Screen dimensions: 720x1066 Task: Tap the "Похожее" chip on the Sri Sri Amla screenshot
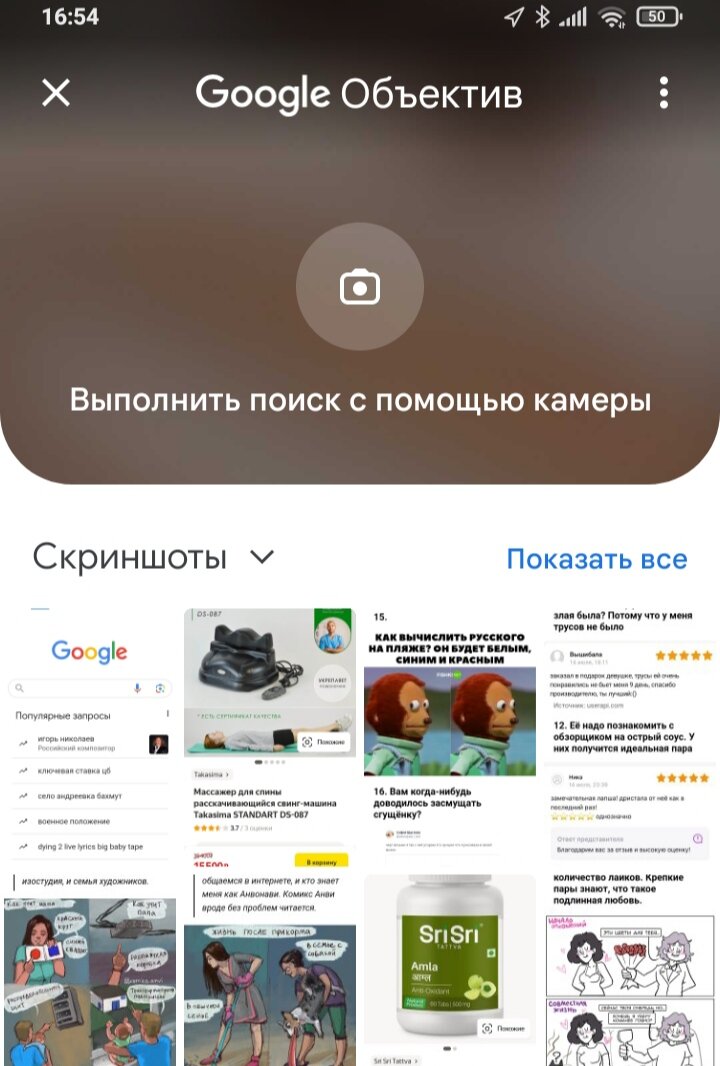[502, 1025]
